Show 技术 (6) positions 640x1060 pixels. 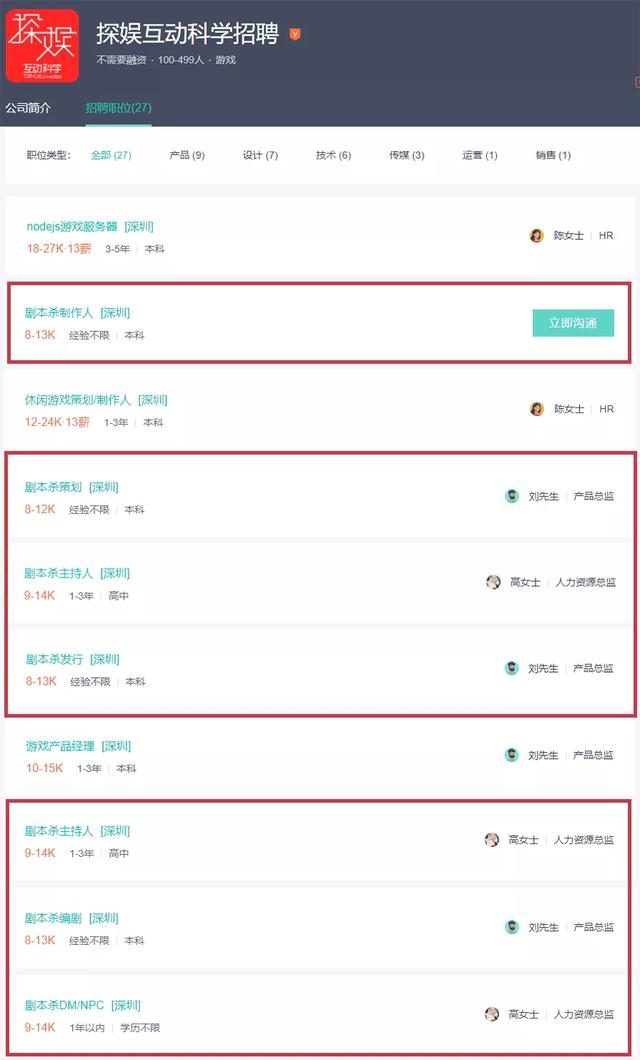click(333, 155)
